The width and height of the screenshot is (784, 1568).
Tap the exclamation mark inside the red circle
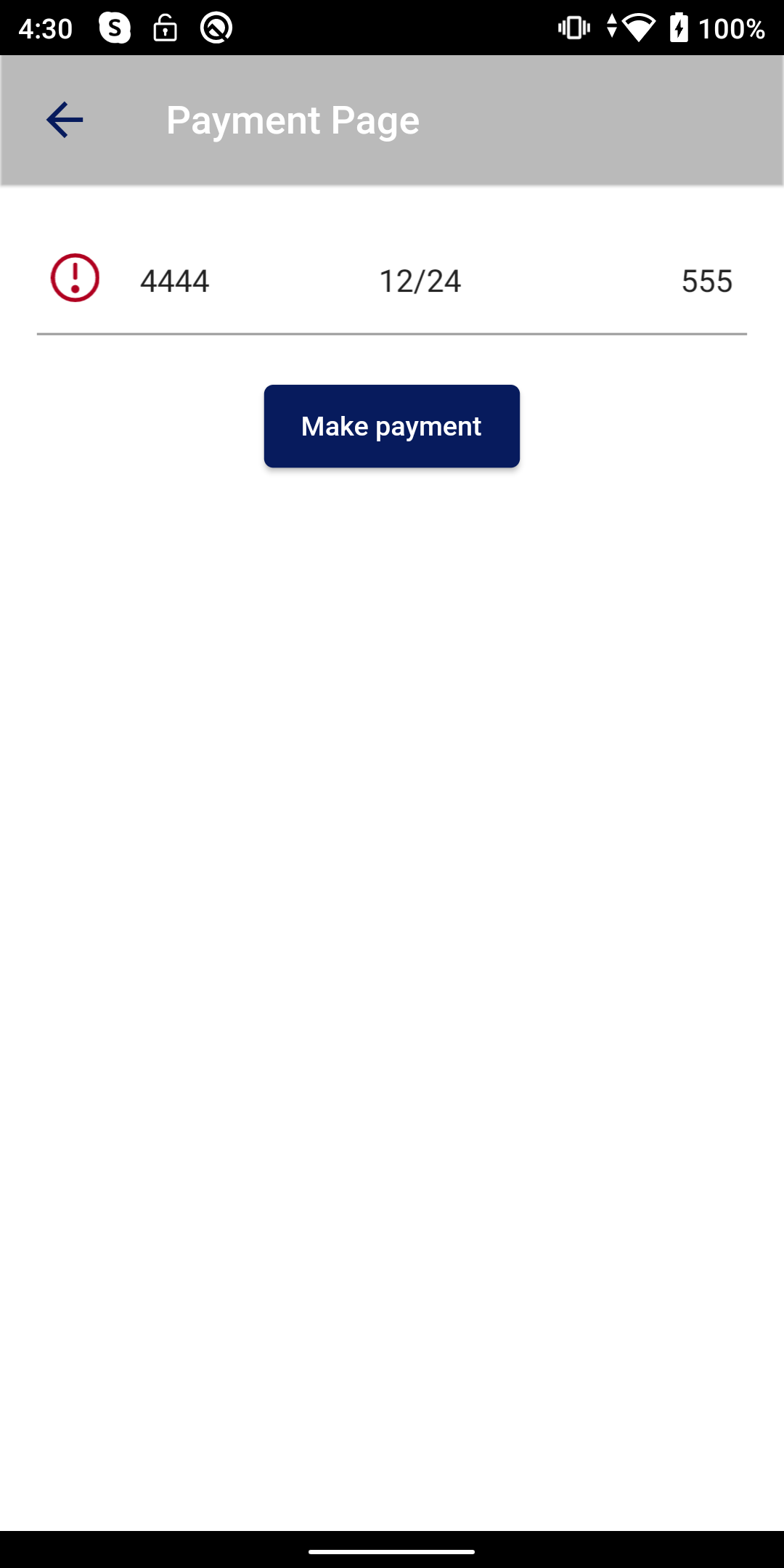tap(74, 279)
